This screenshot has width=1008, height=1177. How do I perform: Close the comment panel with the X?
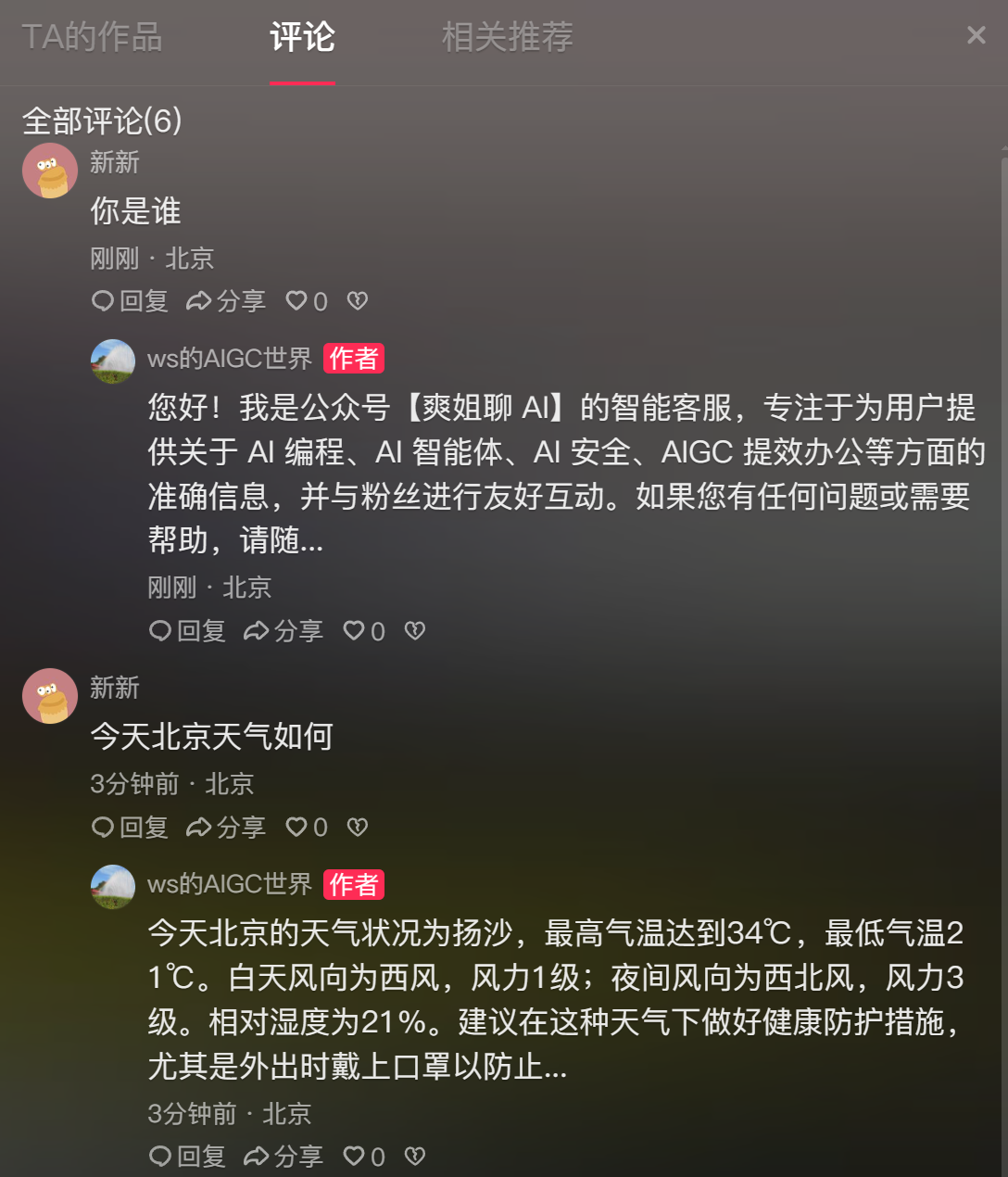(x=976, y=35)
